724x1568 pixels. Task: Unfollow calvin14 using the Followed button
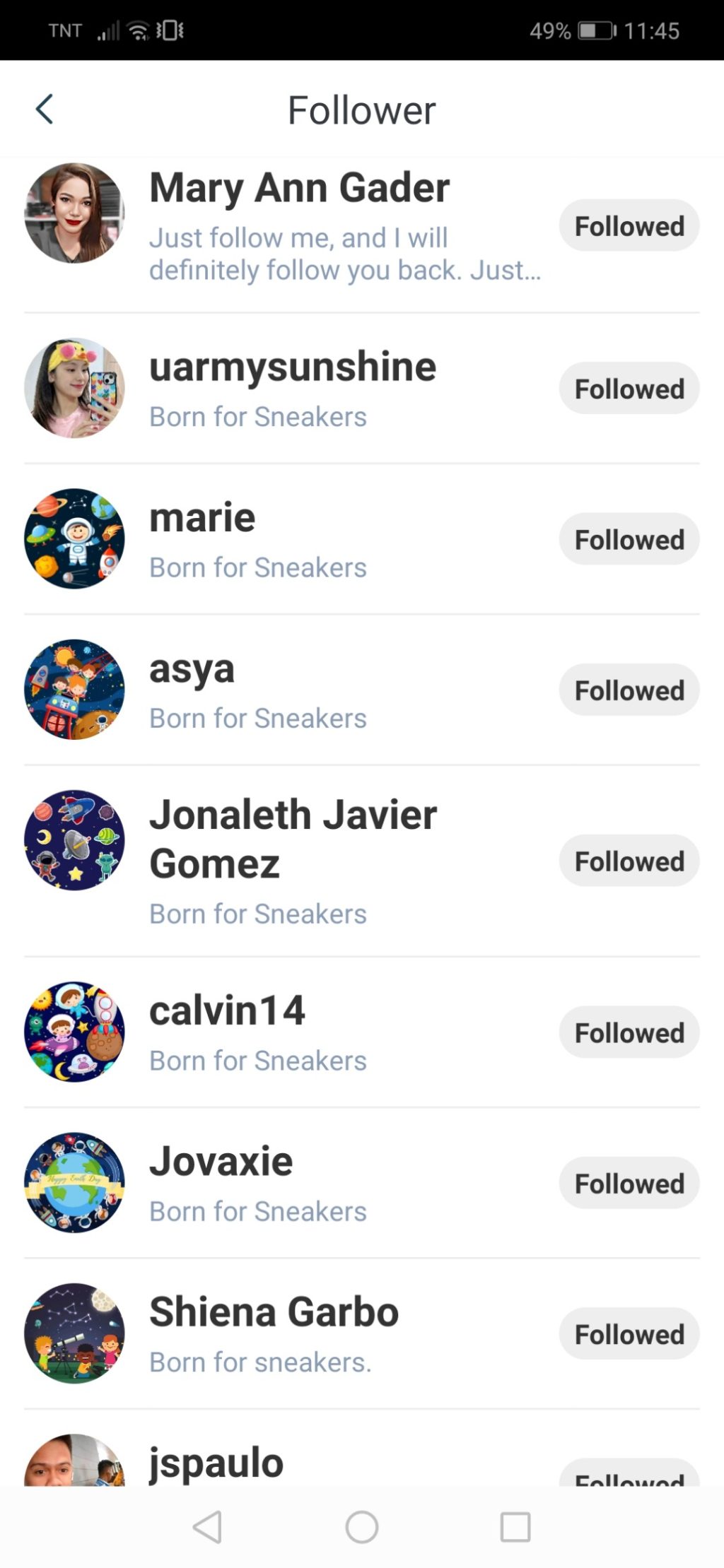tap(629, 1032)
